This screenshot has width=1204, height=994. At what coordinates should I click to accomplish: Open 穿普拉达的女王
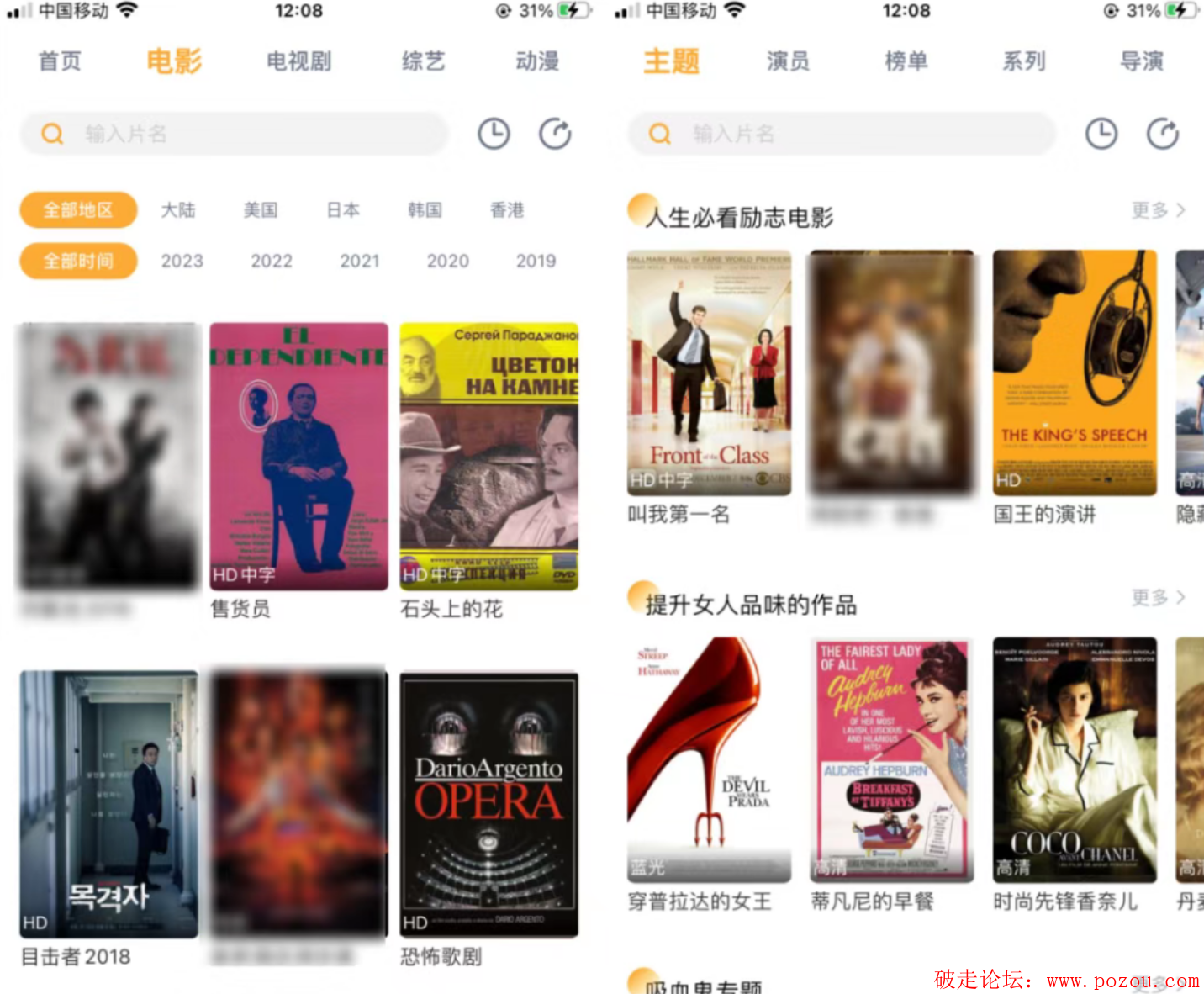click(x=709, y=759)
